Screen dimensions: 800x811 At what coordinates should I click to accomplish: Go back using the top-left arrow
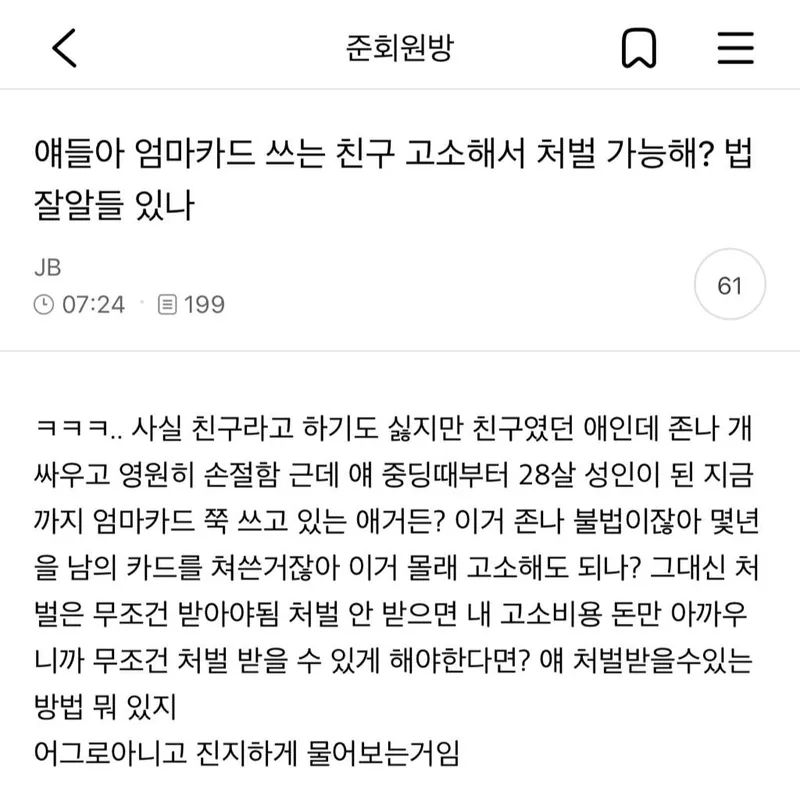point(65,48)
